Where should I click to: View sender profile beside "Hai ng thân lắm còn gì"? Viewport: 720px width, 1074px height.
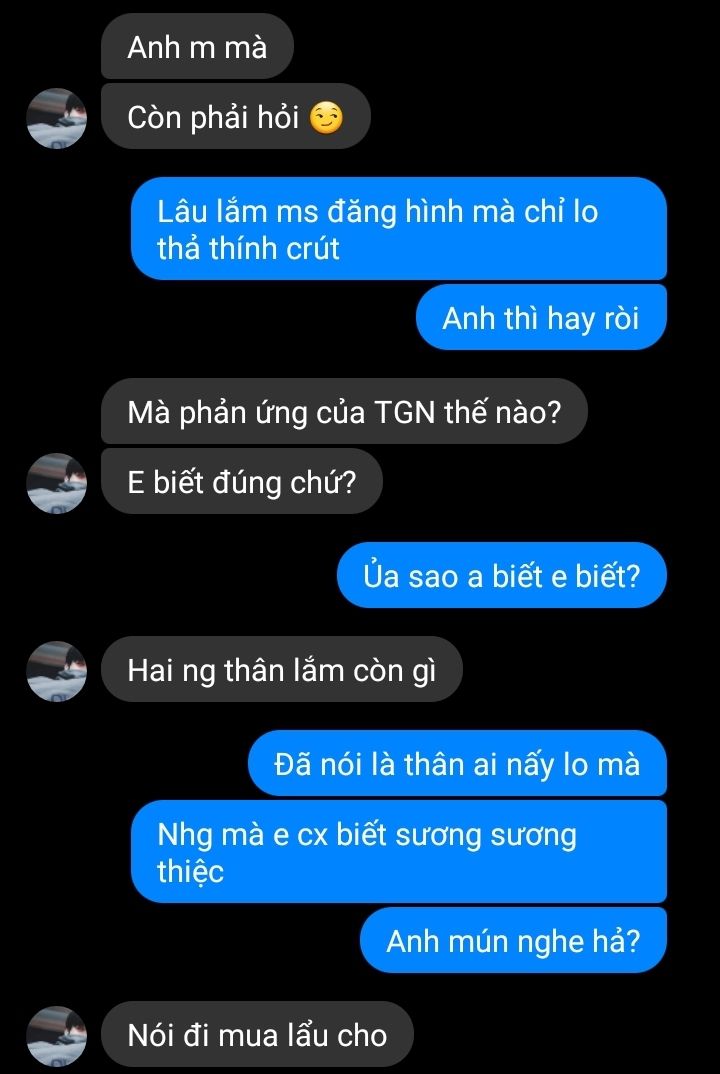(x=57, y=671)
